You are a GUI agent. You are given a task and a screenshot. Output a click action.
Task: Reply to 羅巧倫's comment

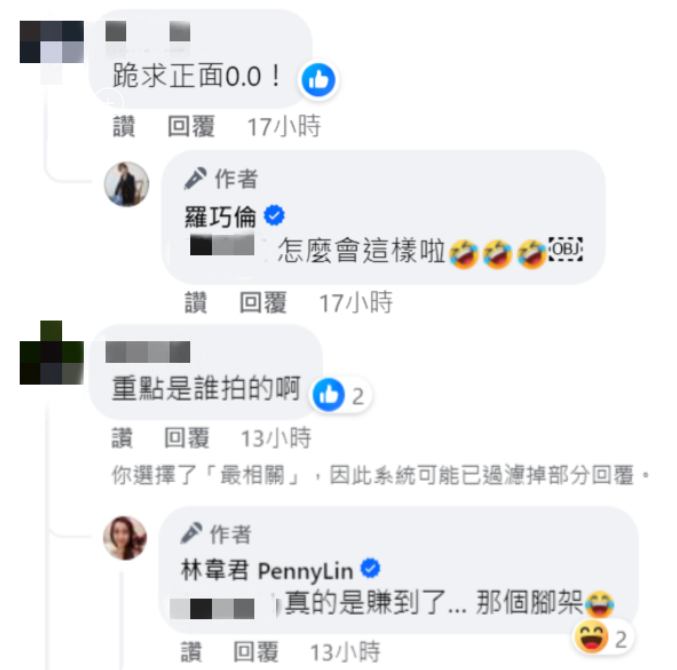[263, 302]
